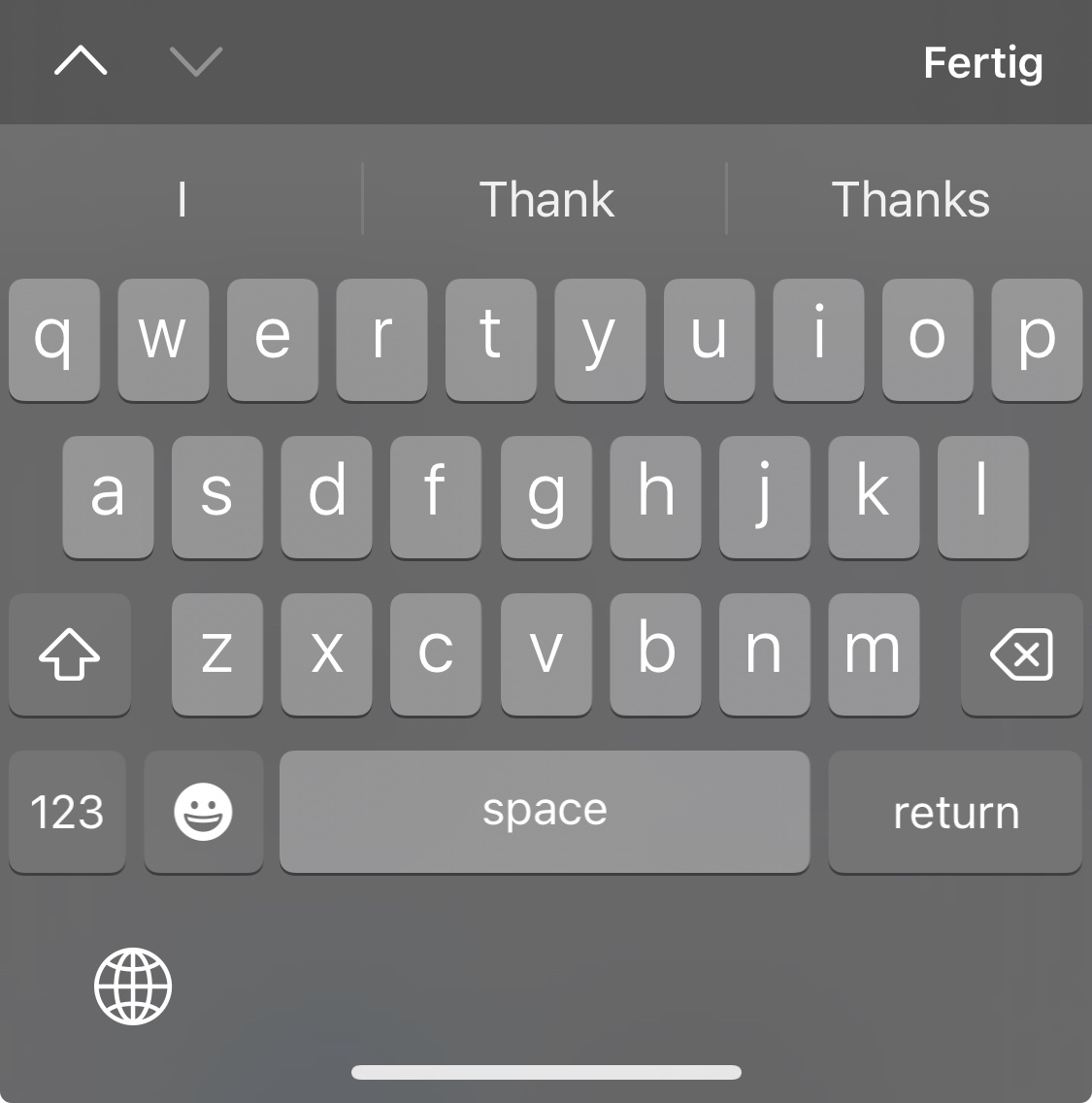
Task: Choose the "Thank" suggestion
Action: pos(546,200)
